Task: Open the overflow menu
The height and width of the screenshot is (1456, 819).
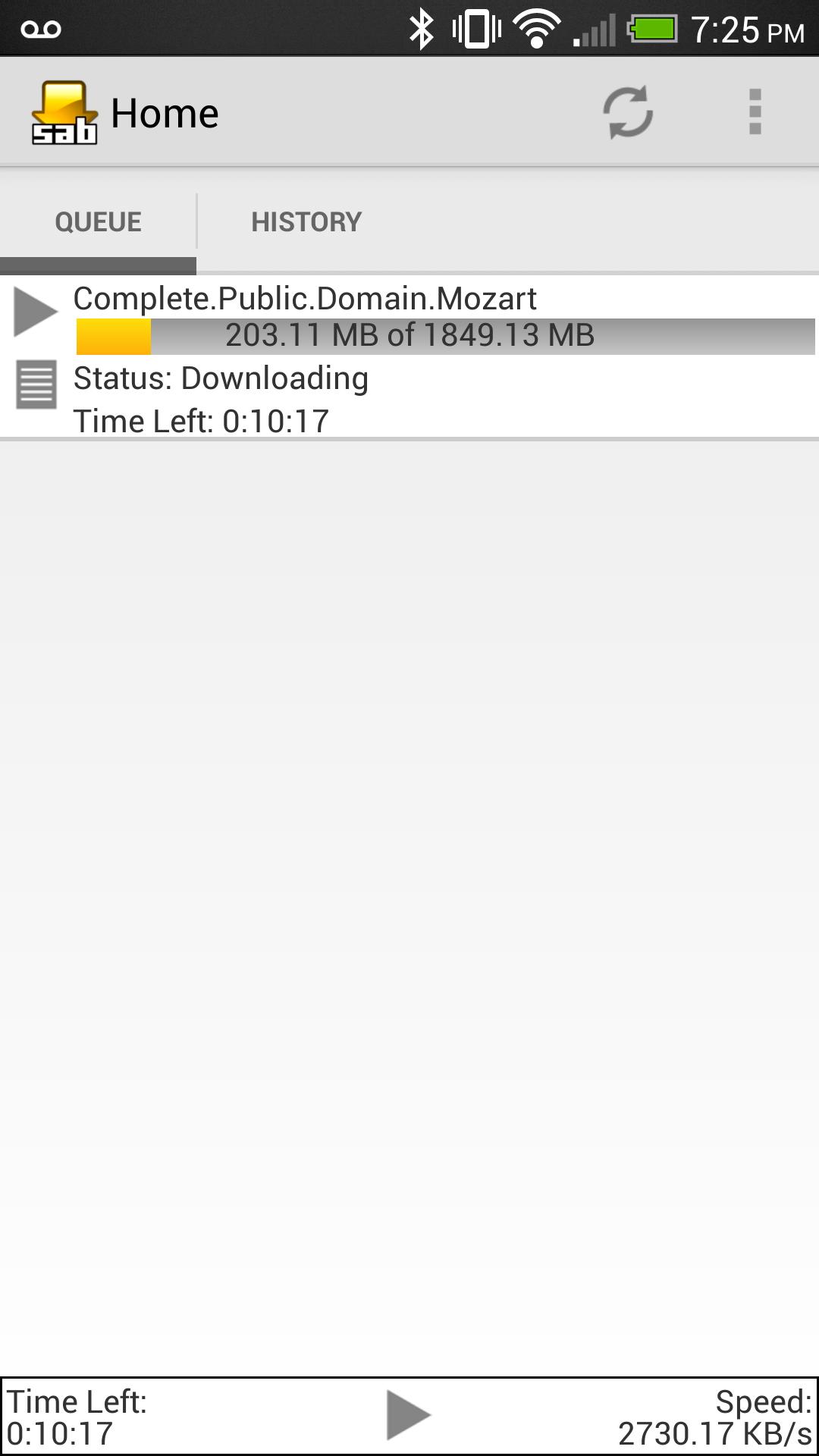Action: click(x=755, y=112)
